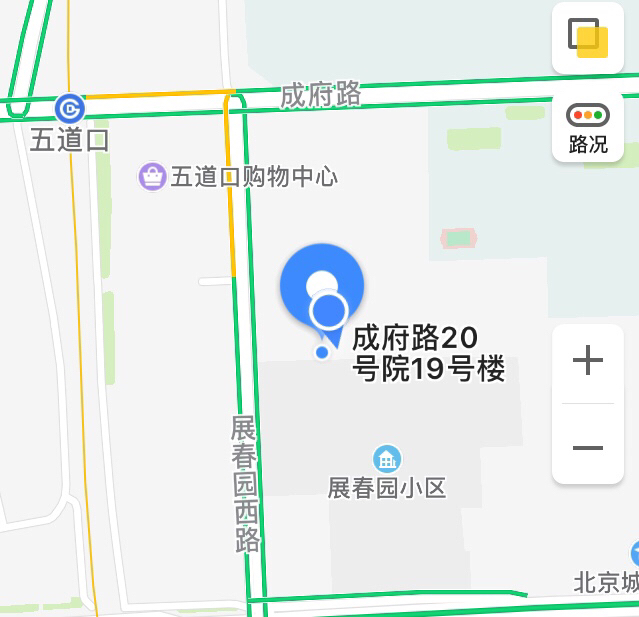The height and width of the screenshot is (617, 639).
Task: Tap the 五道口购物中心 place marker
Action: tap(152, 178)
